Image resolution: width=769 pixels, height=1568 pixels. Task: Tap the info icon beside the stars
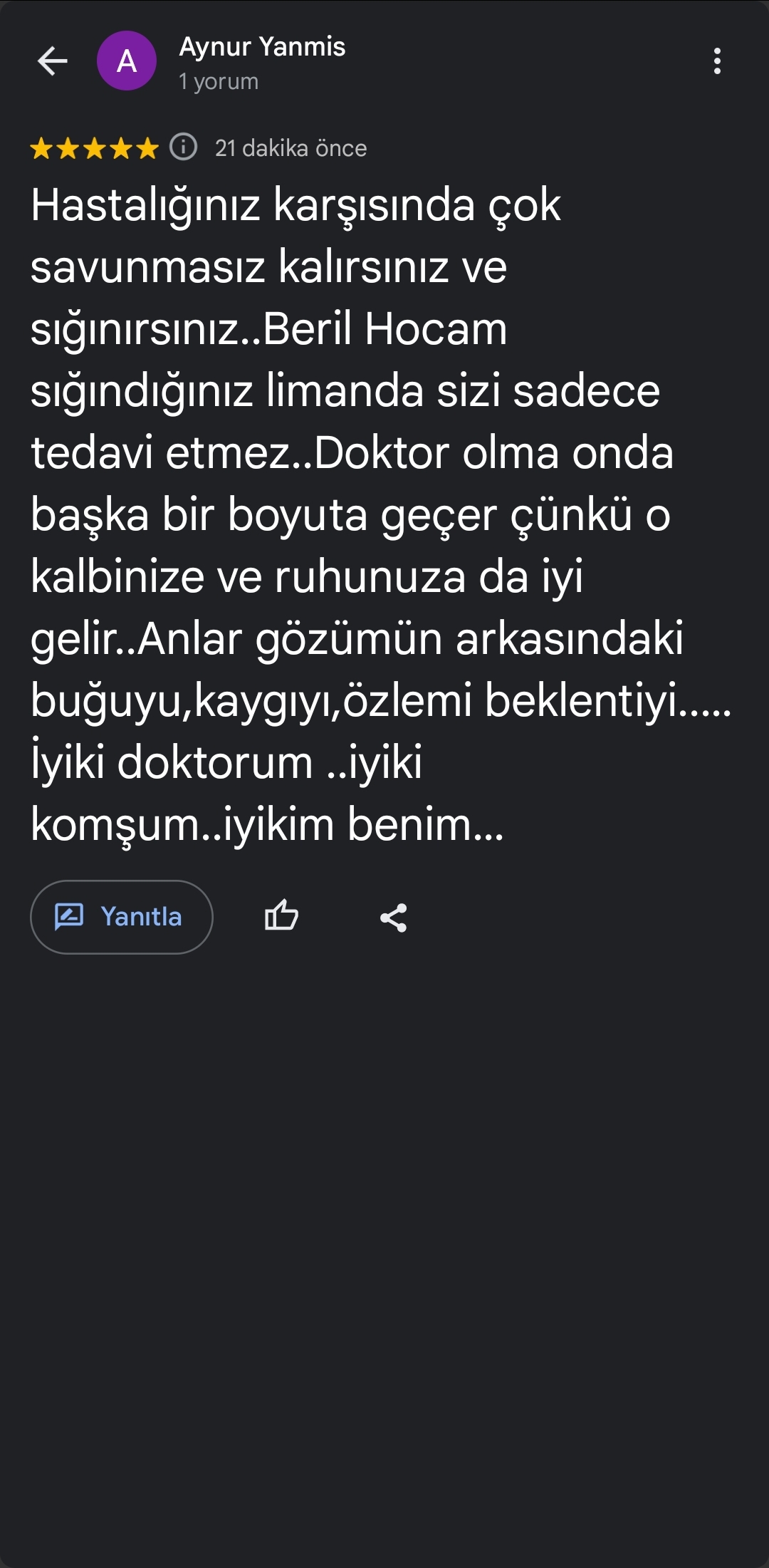(184, 147)
